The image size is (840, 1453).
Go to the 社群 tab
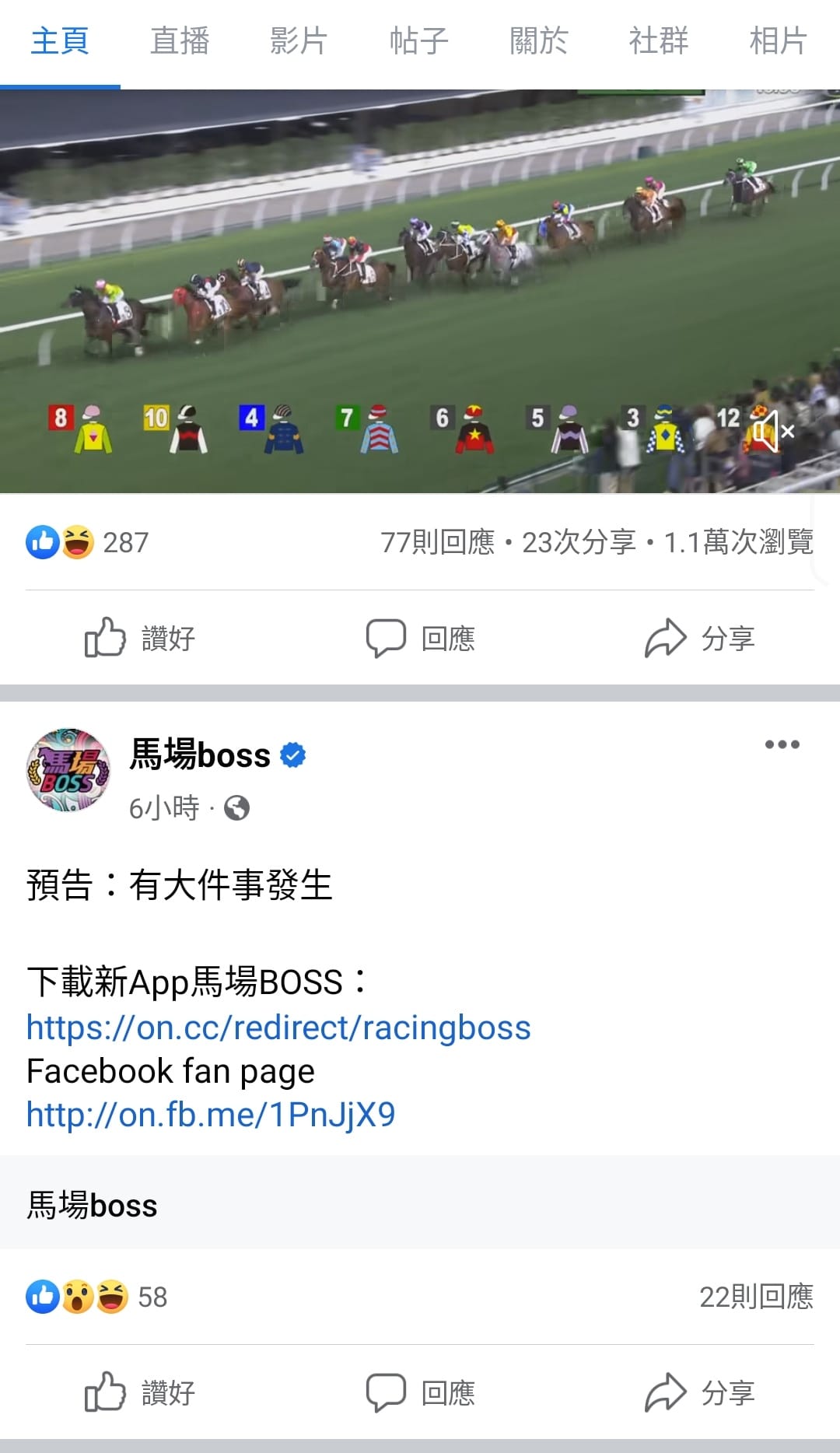(658, 41)
